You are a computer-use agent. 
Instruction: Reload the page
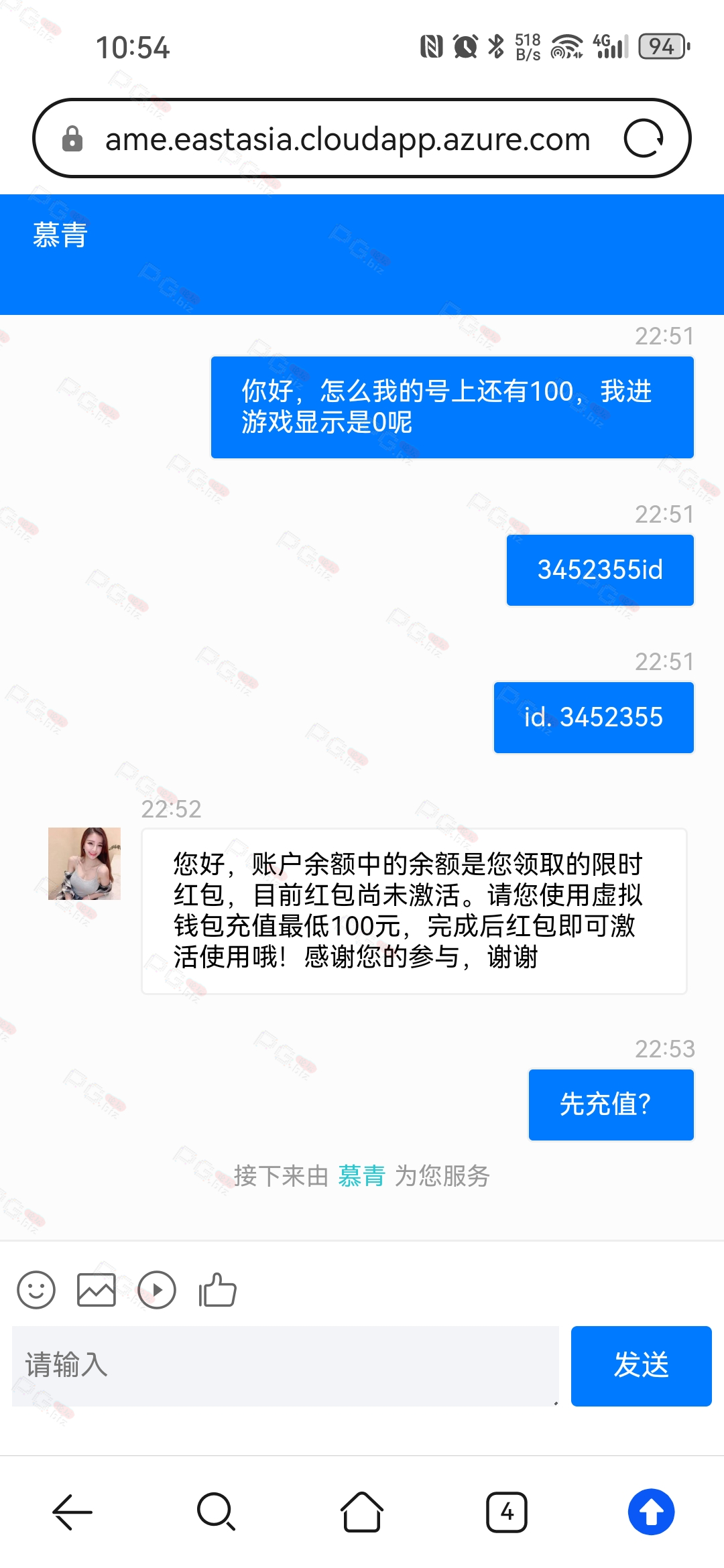pyautogui.click(x=644, y=139)
